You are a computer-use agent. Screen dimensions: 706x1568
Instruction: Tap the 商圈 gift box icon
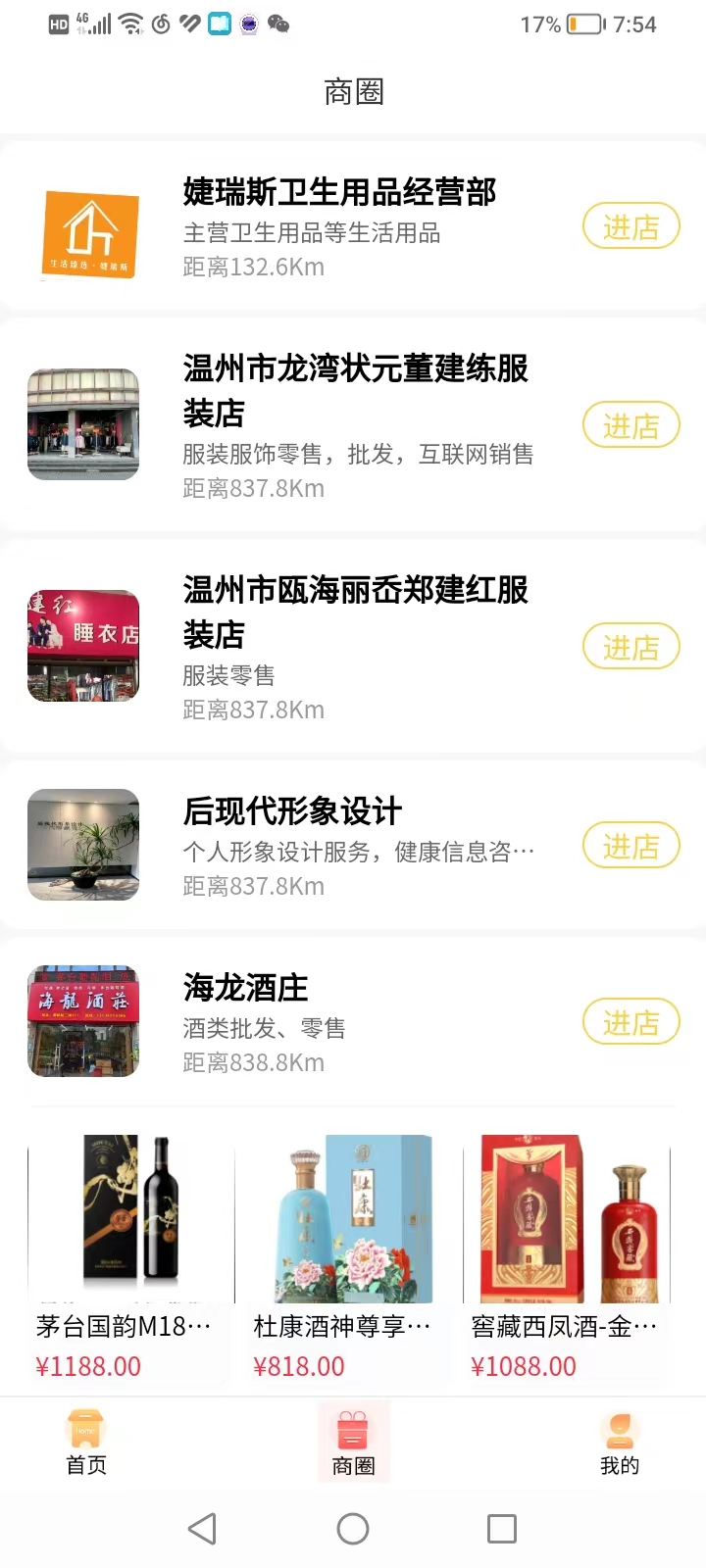(x=353, y=1432)
